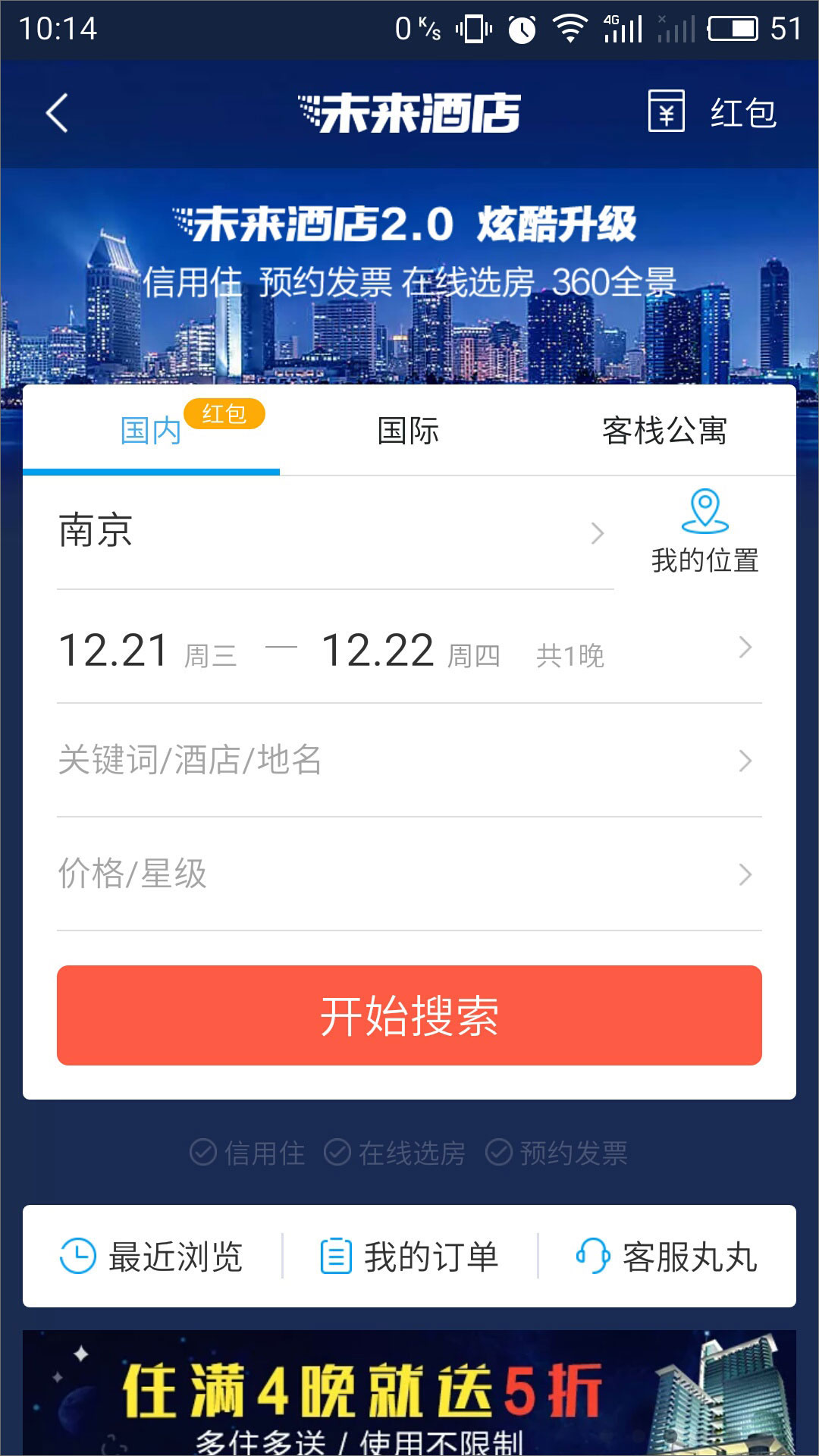
Task: Open 最近浏览 recently viewed hotels
Action: [152, 1257]
